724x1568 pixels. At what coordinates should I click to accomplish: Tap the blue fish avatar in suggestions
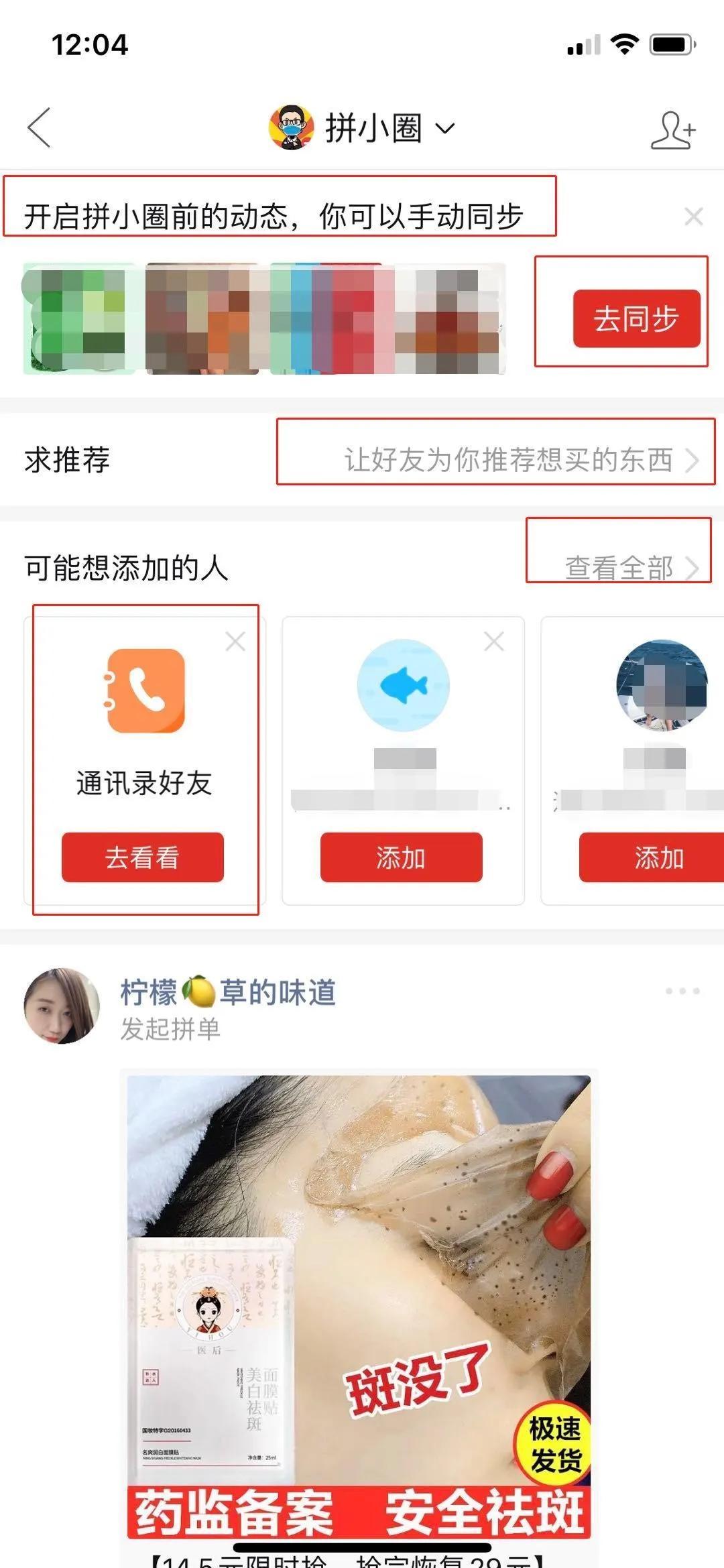pyautogui.click(x=400, y=684)
